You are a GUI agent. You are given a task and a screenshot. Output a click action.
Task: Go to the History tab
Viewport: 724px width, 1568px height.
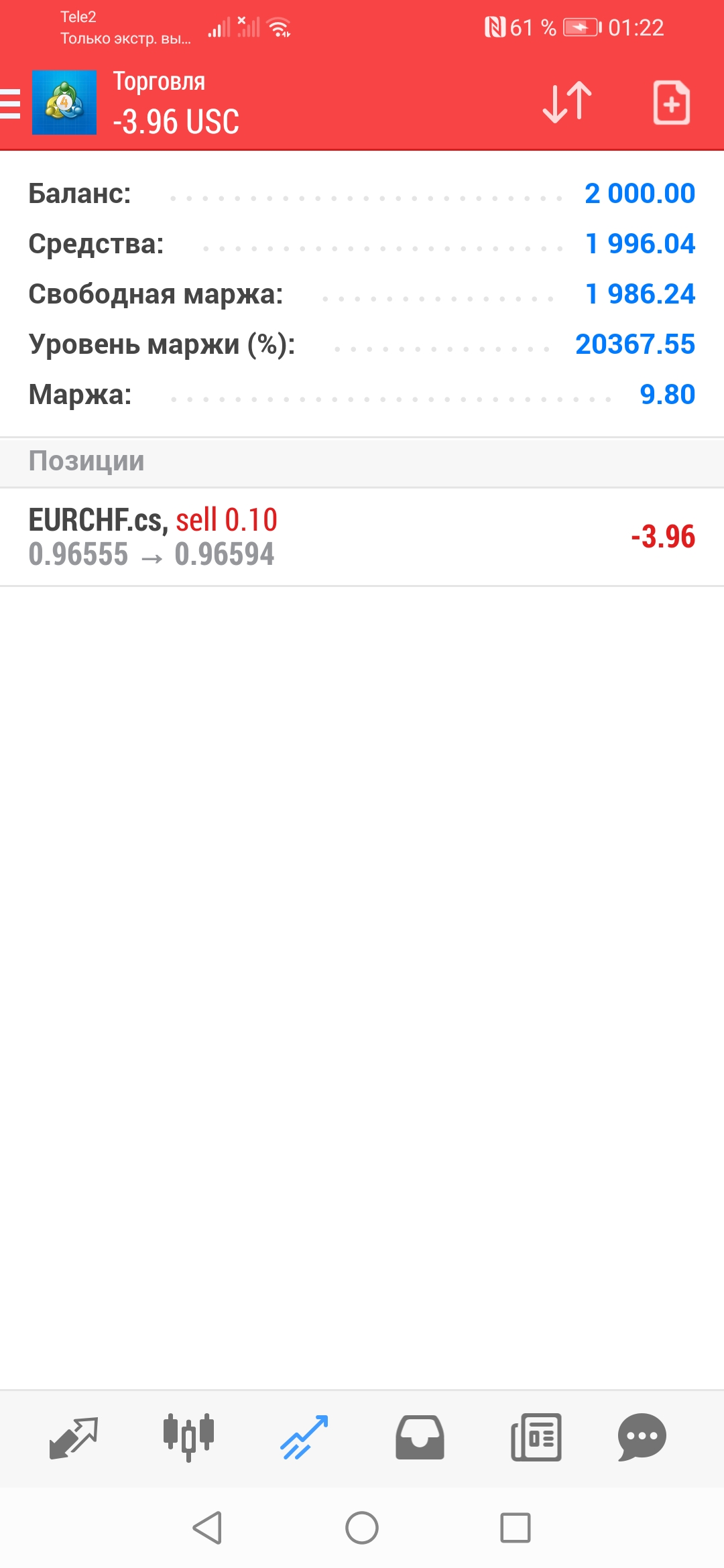click(x=420, y=1437)
